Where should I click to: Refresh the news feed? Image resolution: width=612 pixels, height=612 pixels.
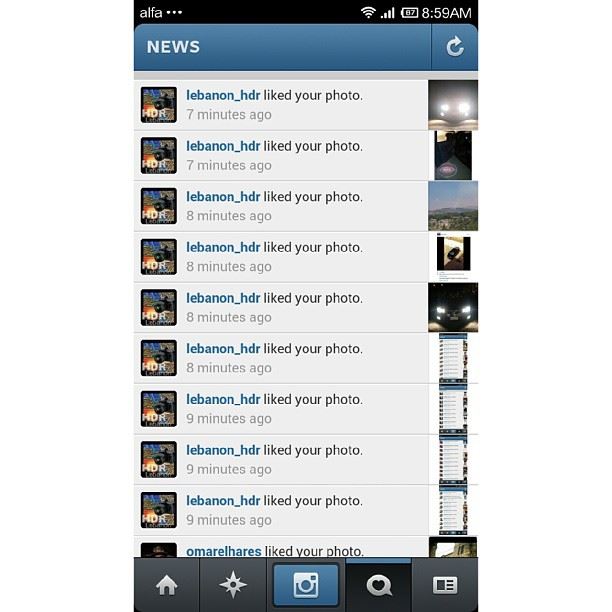tap(455, 46)
